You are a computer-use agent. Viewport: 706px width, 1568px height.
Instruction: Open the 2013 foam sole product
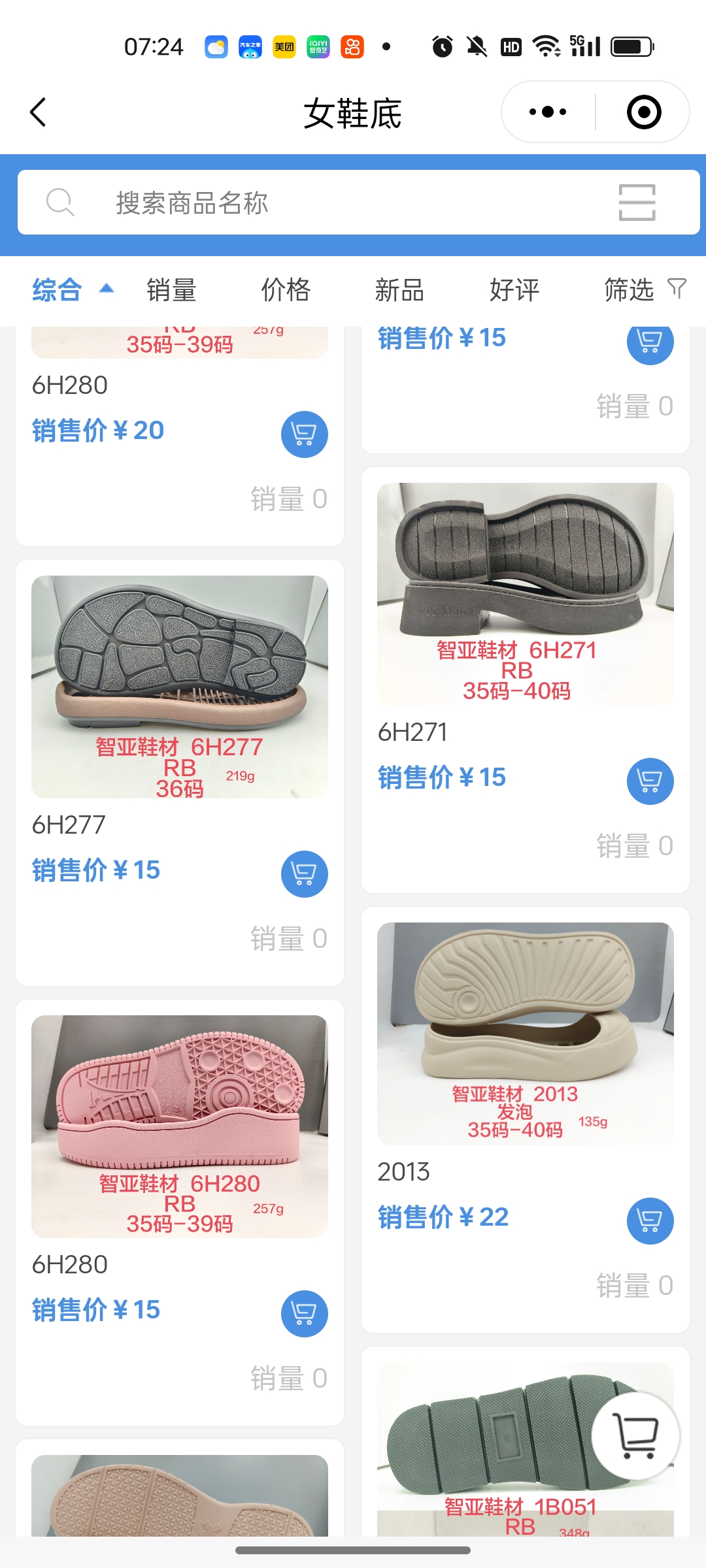point(525,1034)
